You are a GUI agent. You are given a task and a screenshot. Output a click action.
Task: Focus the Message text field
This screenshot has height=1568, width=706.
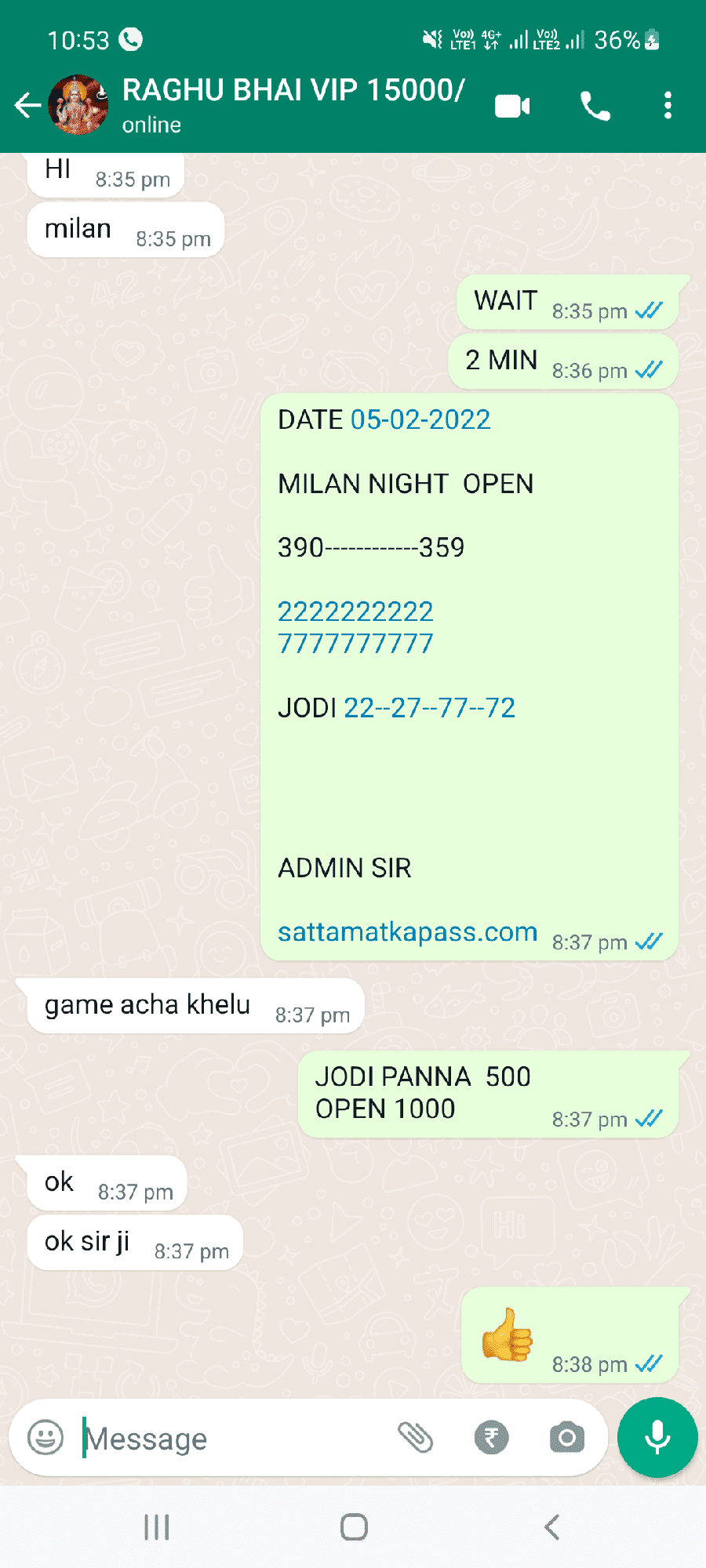pyautogui.click(x=235, y=1439)
